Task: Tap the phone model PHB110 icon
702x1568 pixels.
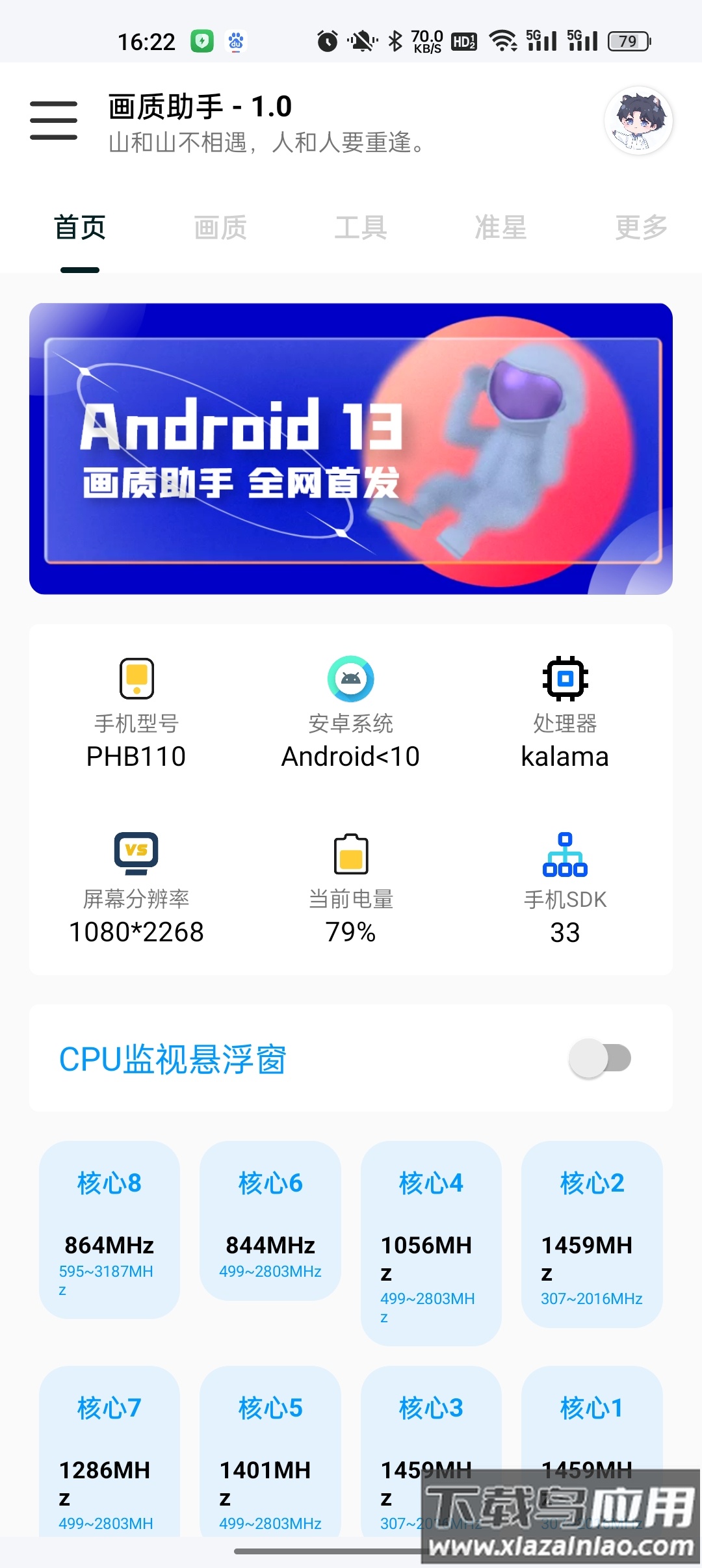Action: pyautogui.click(x=136, y=679)
